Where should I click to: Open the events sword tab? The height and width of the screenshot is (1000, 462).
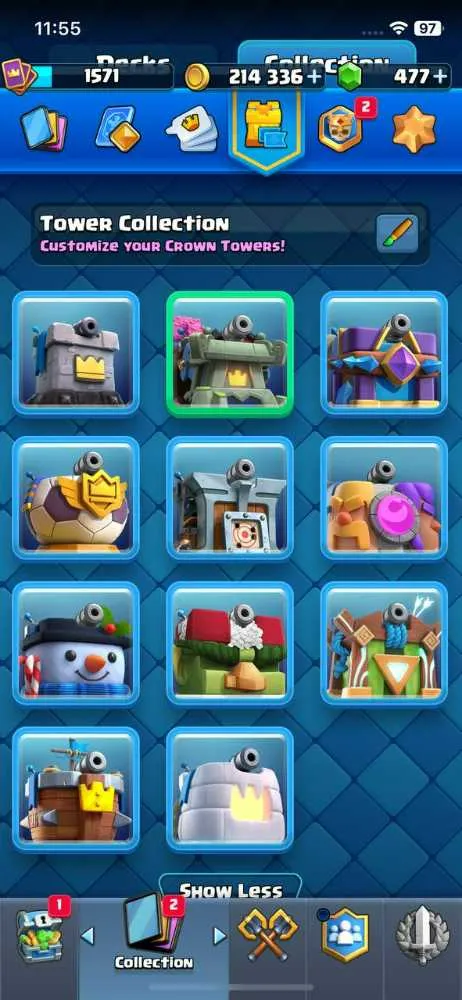(x=423, y=934)
